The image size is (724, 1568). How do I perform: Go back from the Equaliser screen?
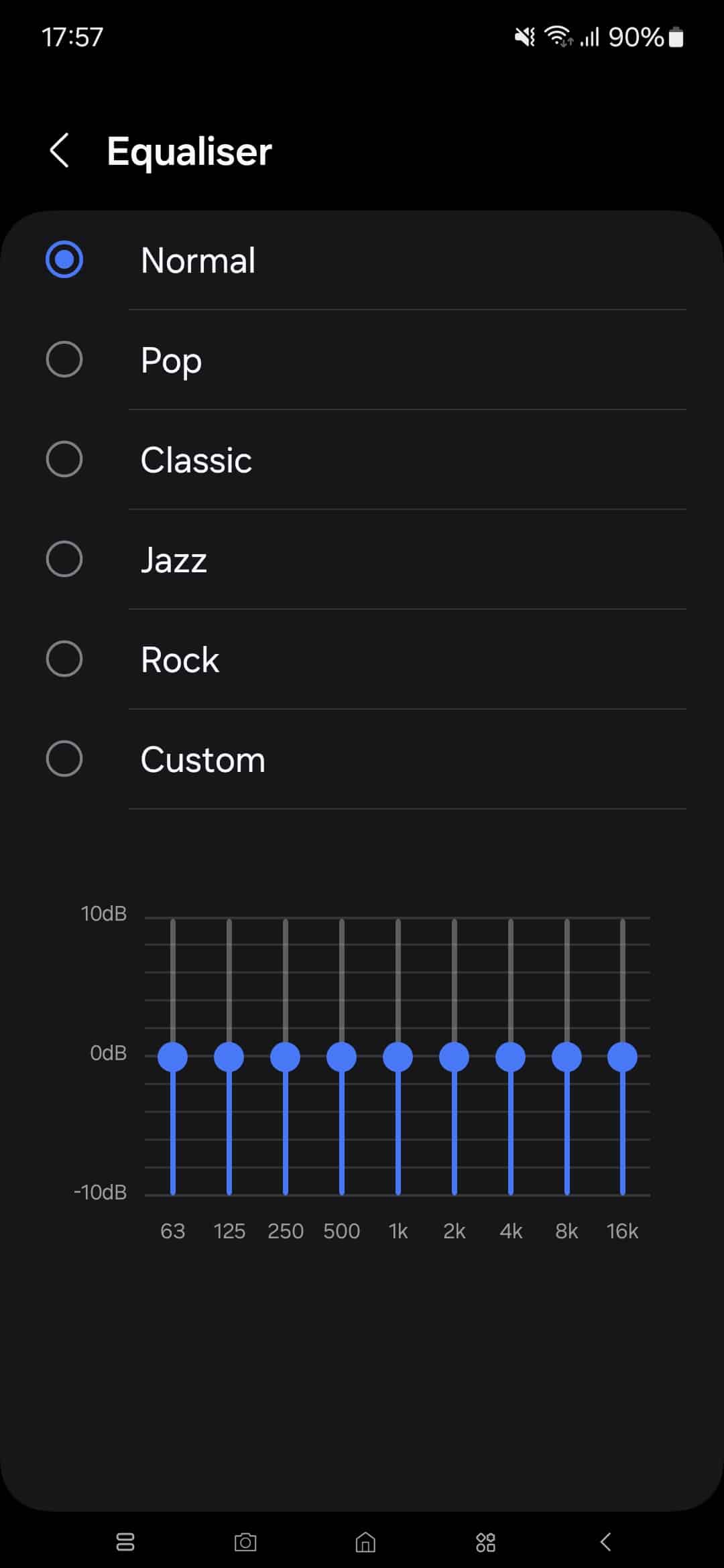(60, 150)
